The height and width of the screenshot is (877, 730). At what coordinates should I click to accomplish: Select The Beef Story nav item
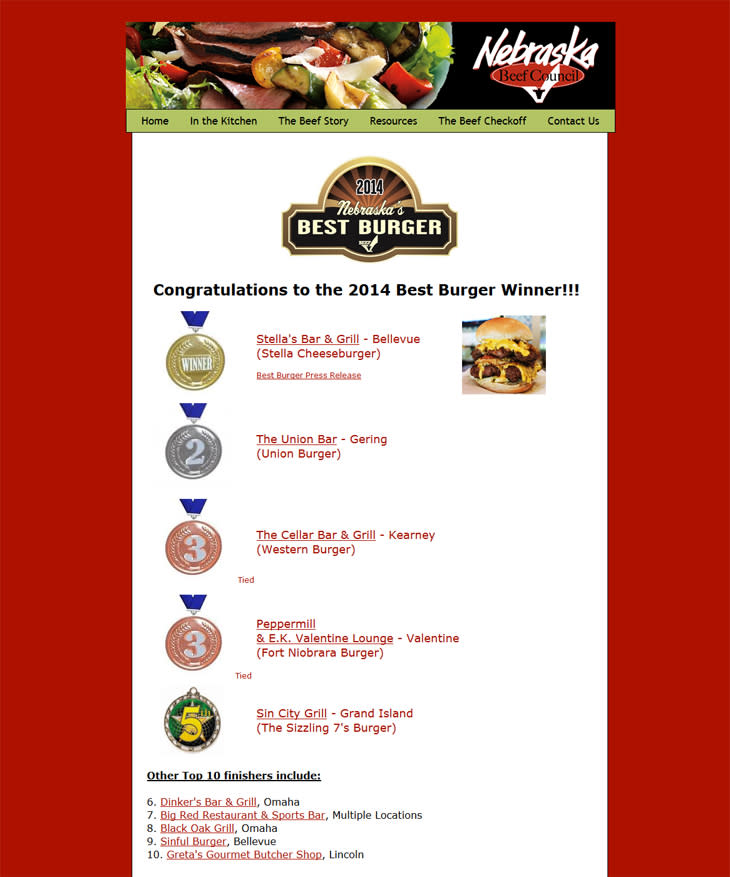click(313, 121)
